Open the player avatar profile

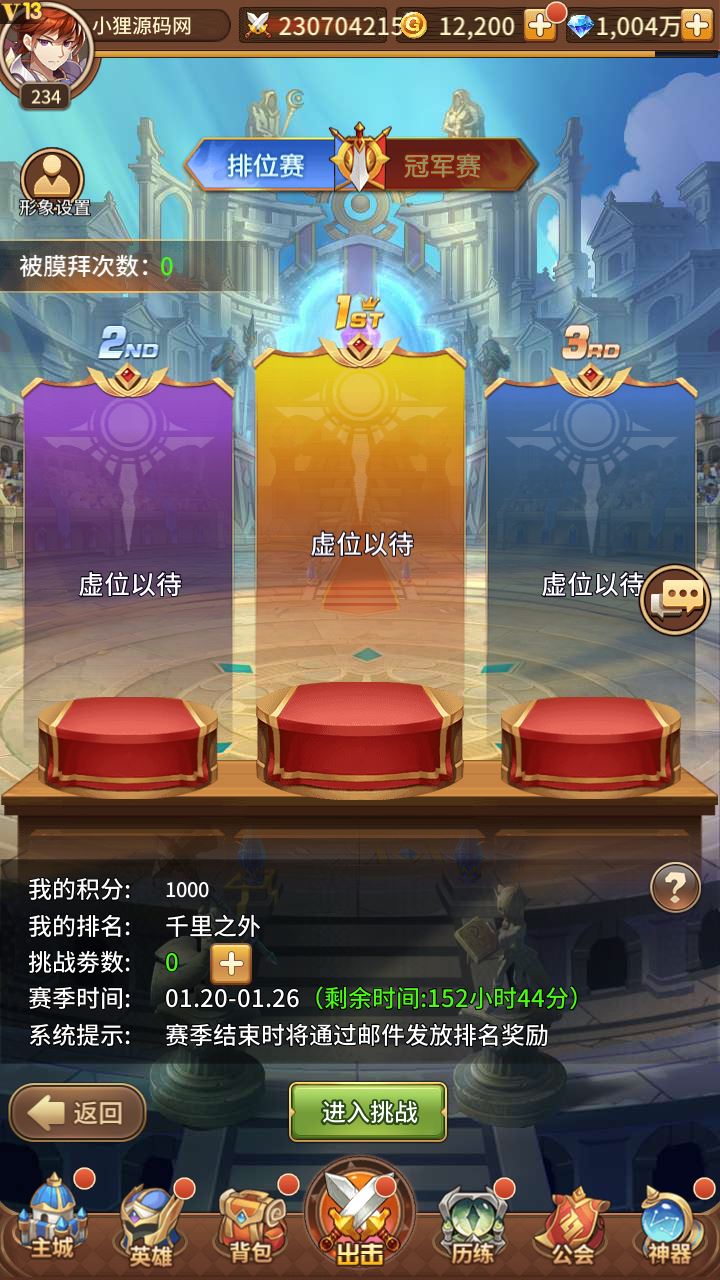[42, 48]
